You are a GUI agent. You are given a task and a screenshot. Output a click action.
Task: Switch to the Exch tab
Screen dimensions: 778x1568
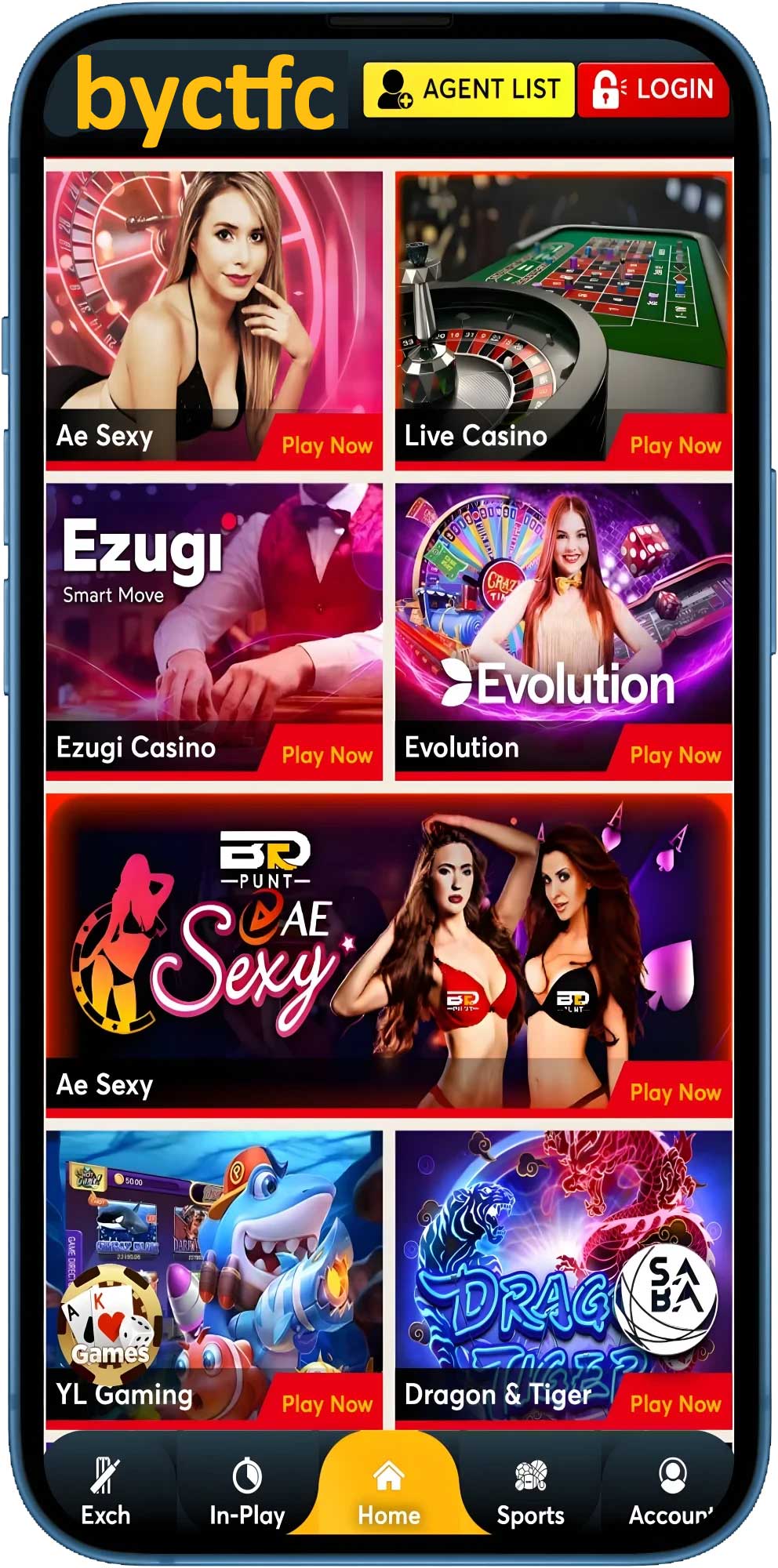(105, 1491)
